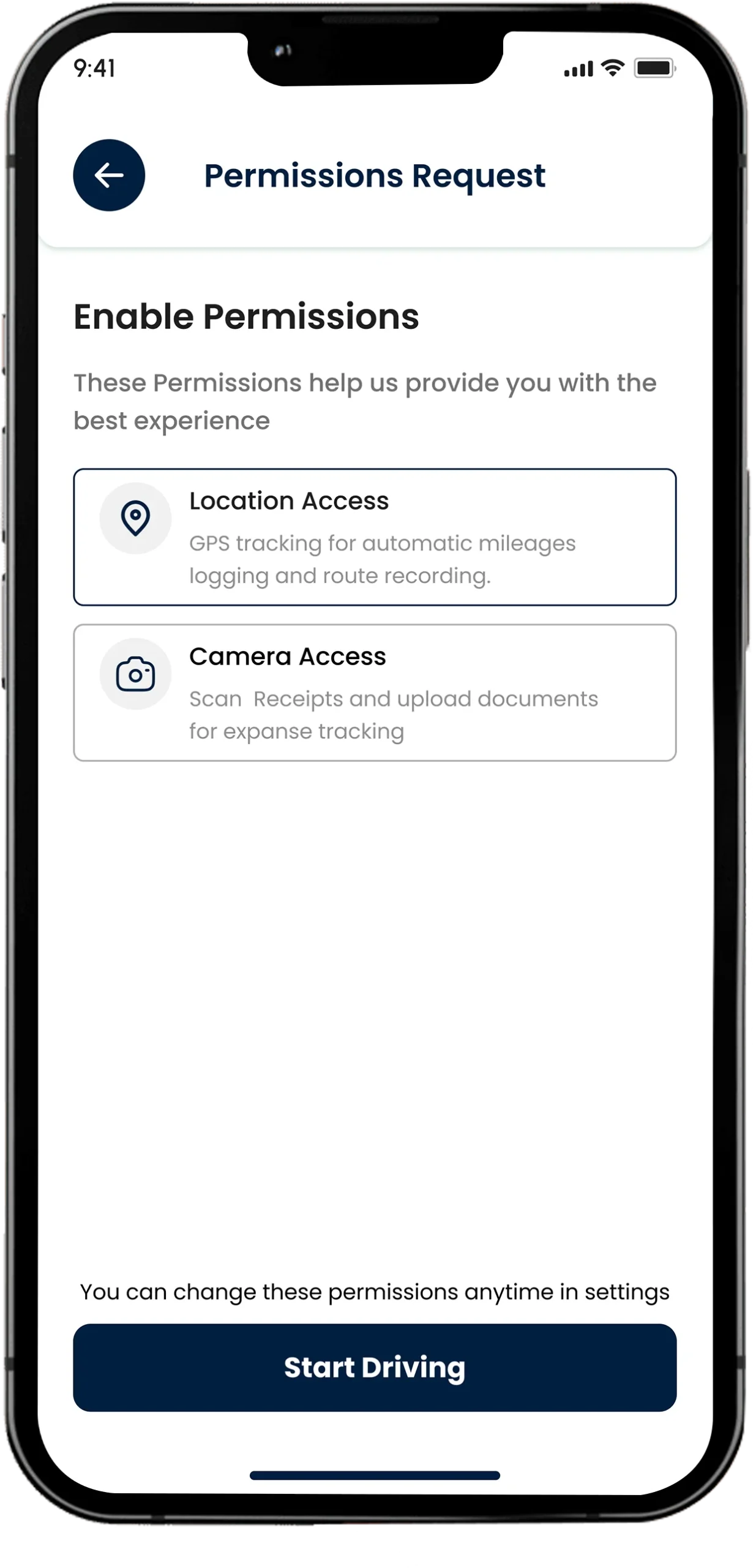Image resolution: width=753 pixels, height=1568 pixels.
Task: Go back using the arrow button
Action: pyautogui.click(x=109, y=175)
